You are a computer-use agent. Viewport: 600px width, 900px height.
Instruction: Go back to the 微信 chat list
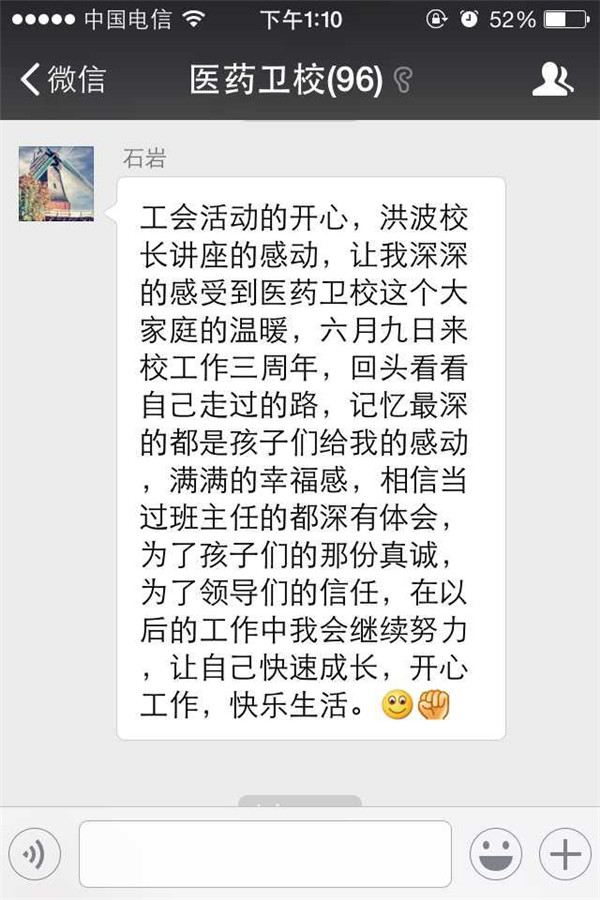coord(62,79)
